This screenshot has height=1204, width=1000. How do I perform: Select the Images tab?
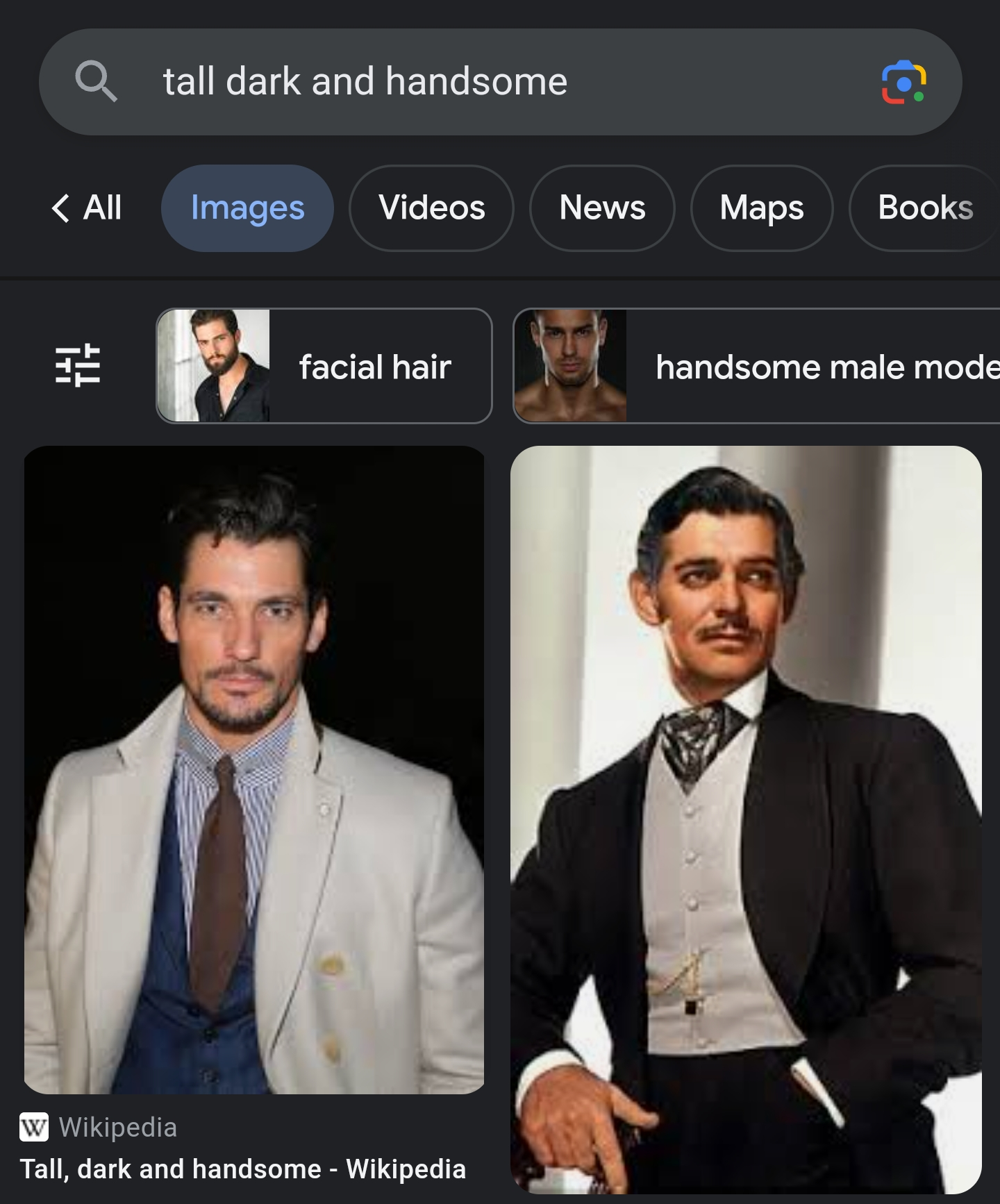click(x=247, y=208)
